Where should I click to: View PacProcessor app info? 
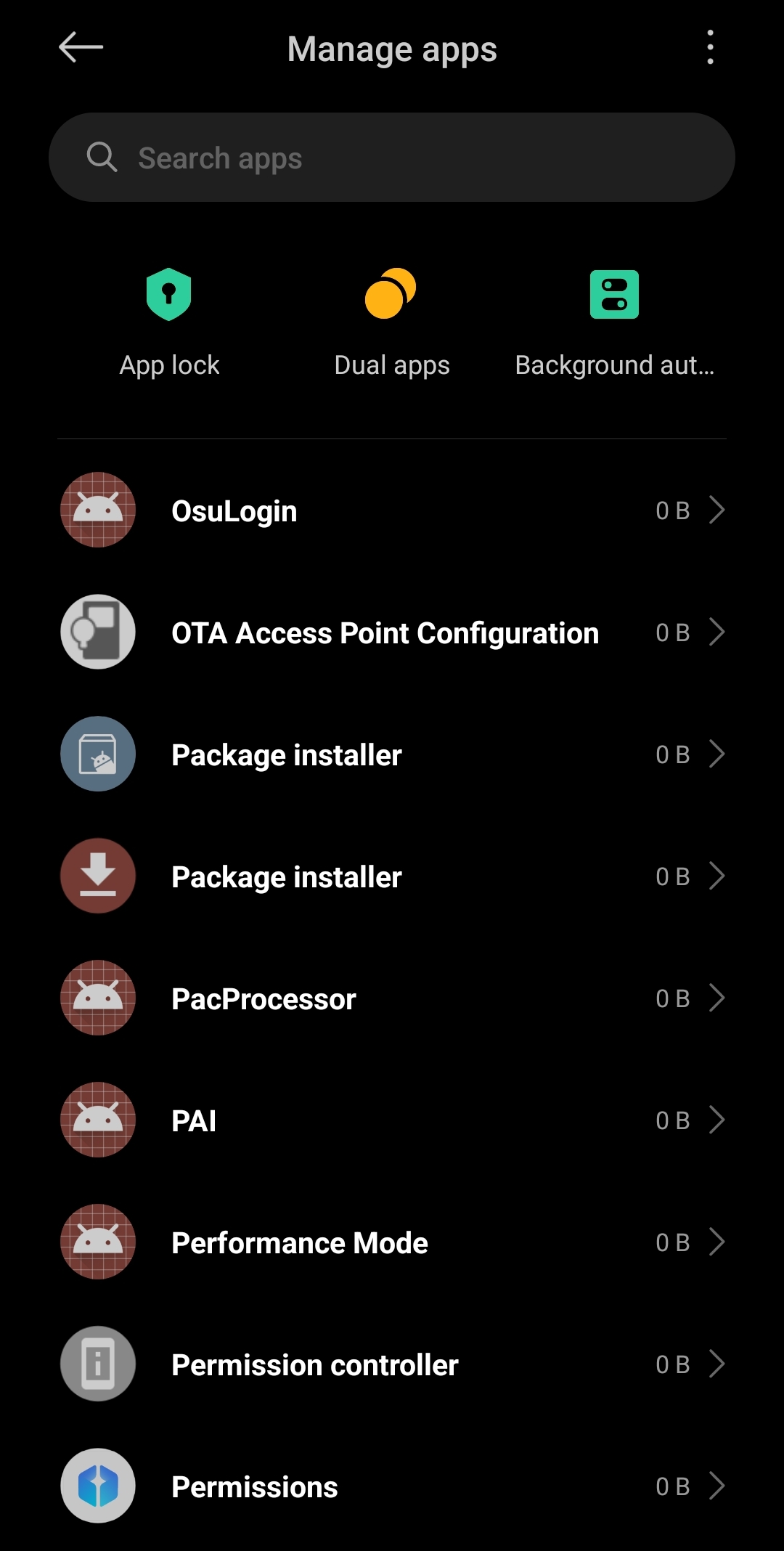392,998
